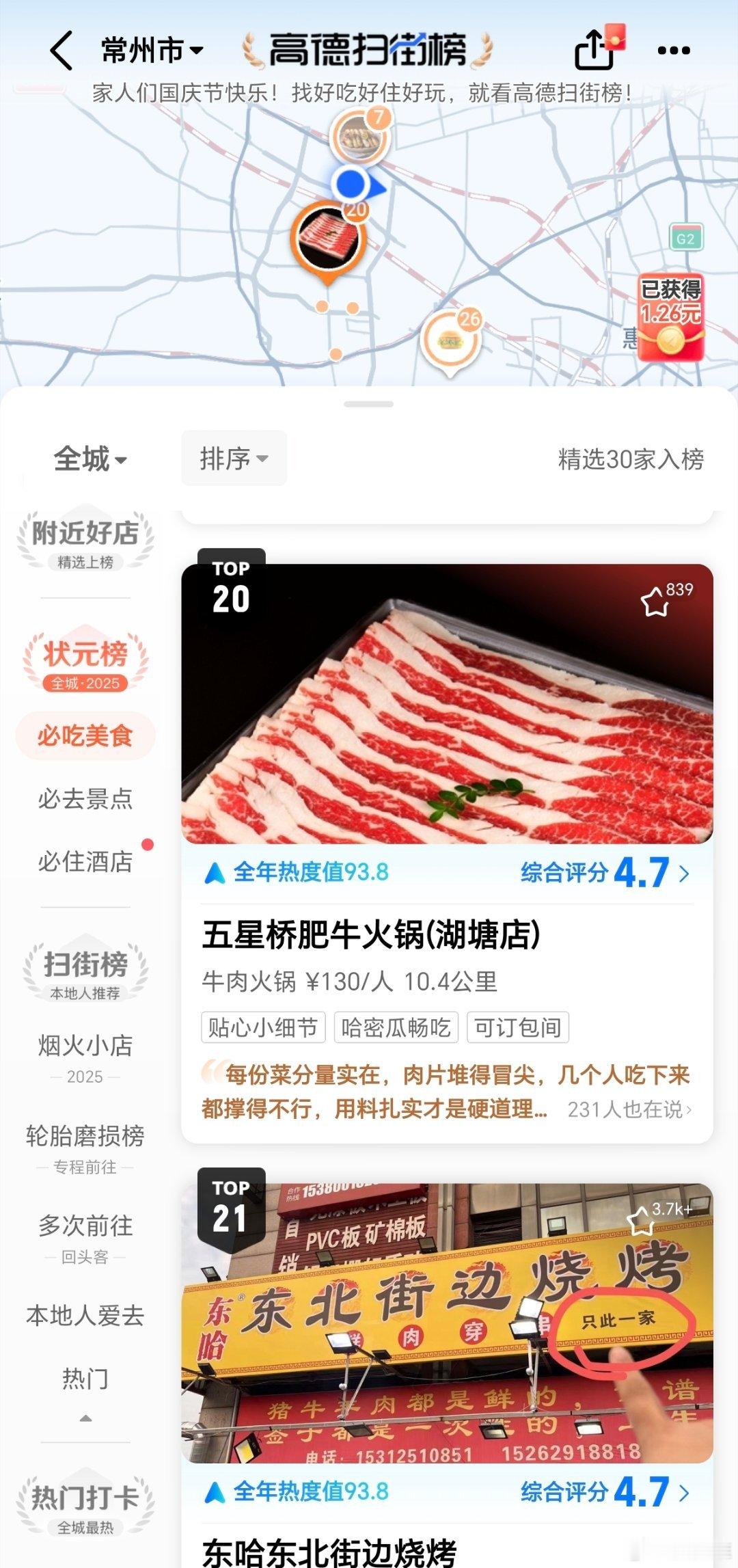
Task: Open the 常州市 city dropdown
Action: (x=152, y=51)
